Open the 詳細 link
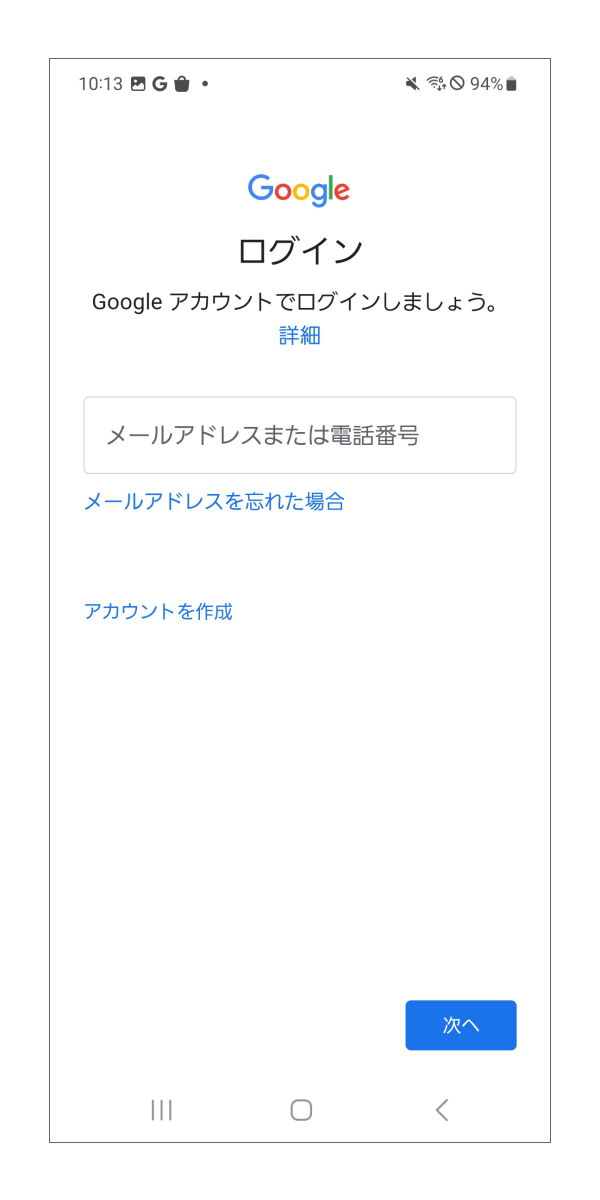This screenshot has height=1200, width=600. (299, 336)
